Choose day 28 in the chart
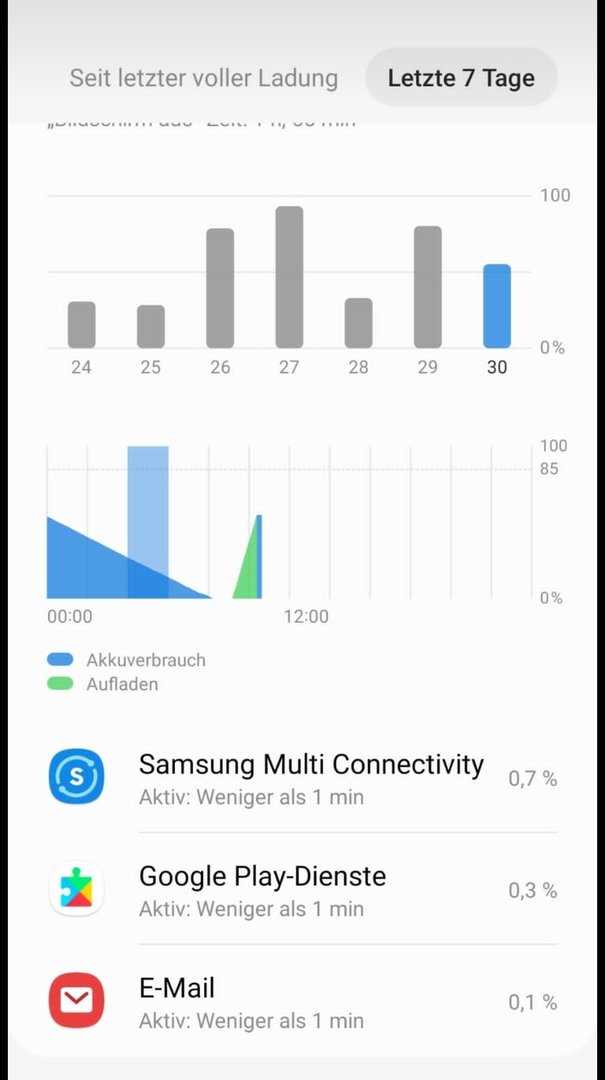The width and height of the screenshot is (605, 1080). tap(358, 322)
